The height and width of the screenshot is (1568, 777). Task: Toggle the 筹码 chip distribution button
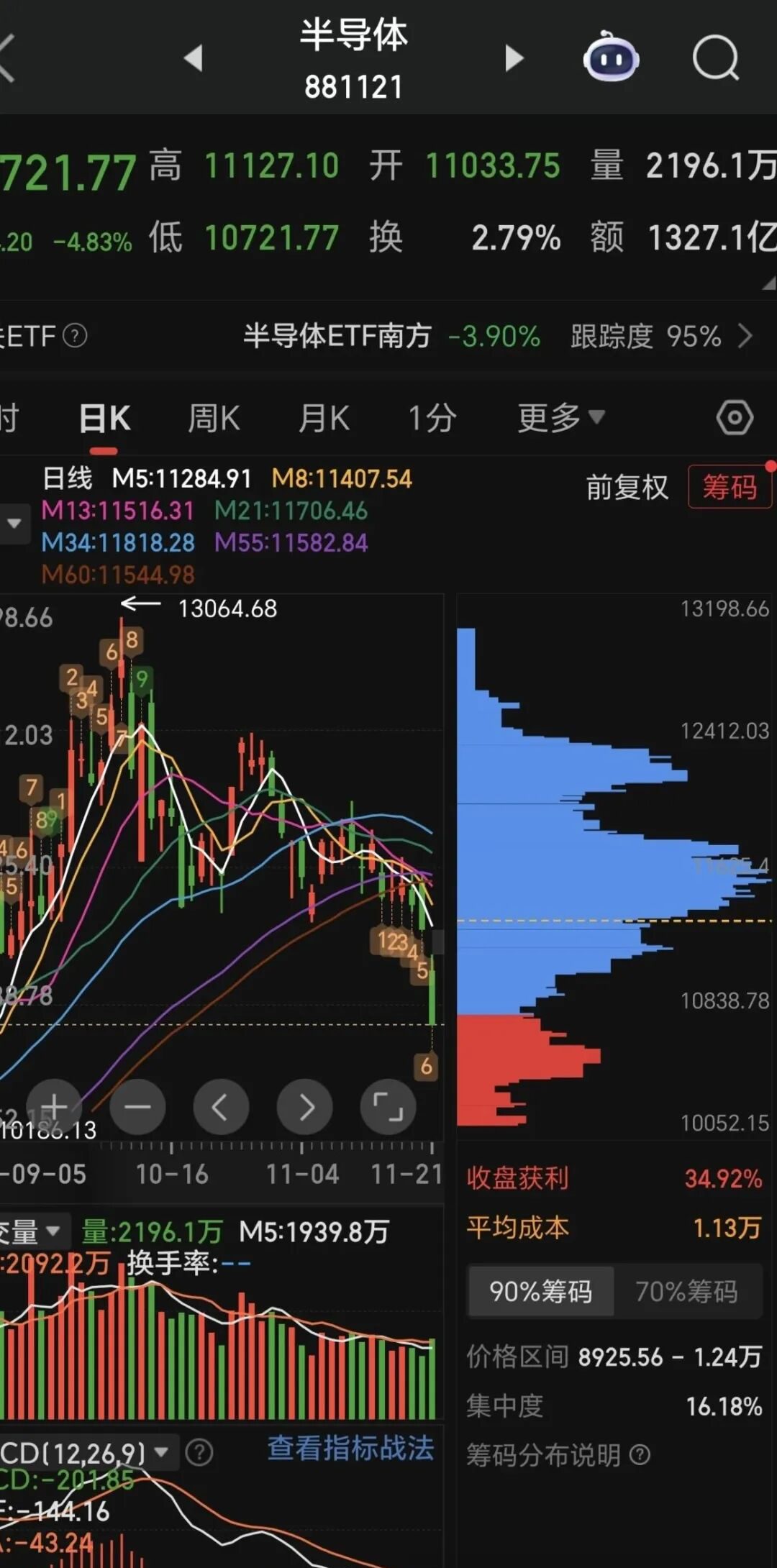(x=729, y=487)
